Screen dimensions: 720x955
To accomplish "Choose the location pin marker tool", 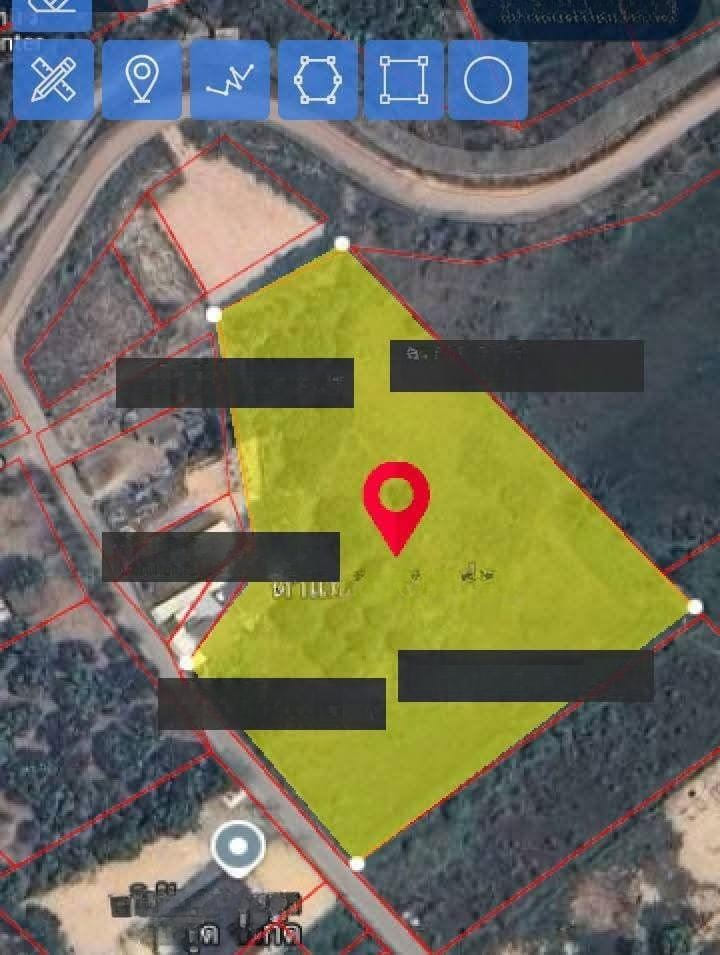I will point(142,80).
